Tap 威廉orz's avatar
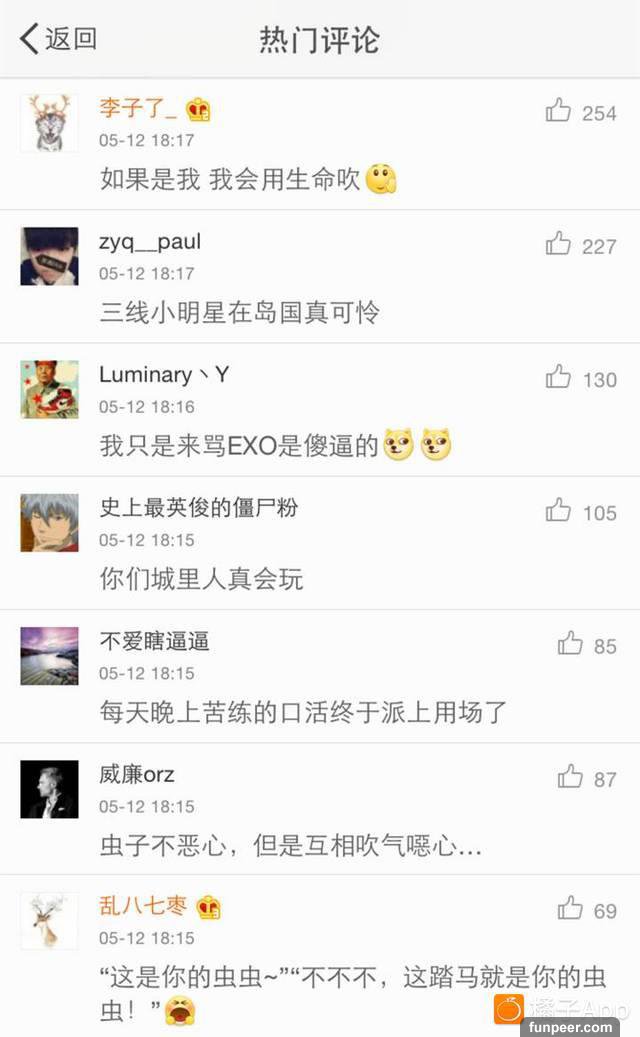This screenshot has width=640, height=1037. tap(49, 789)
